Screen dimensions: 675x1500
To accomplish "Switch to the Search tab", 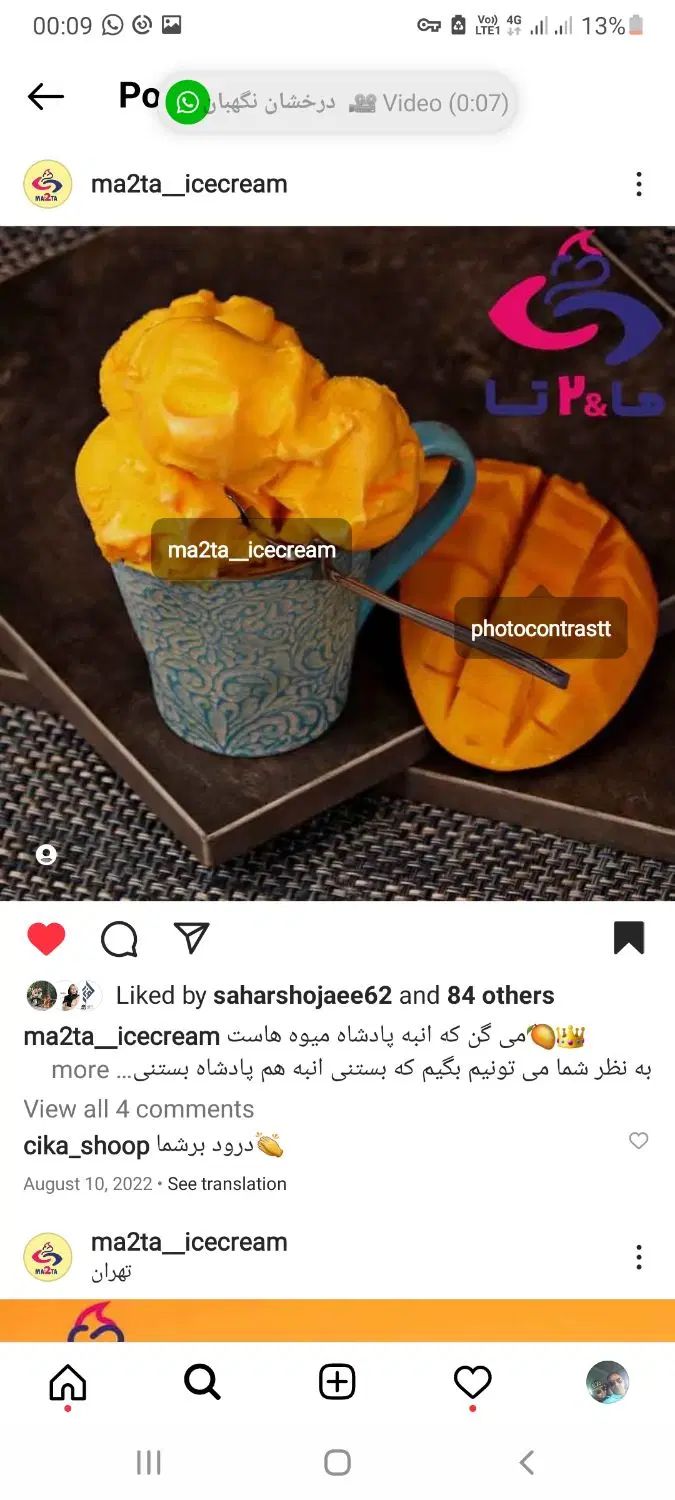I will tap(202, 1382).
